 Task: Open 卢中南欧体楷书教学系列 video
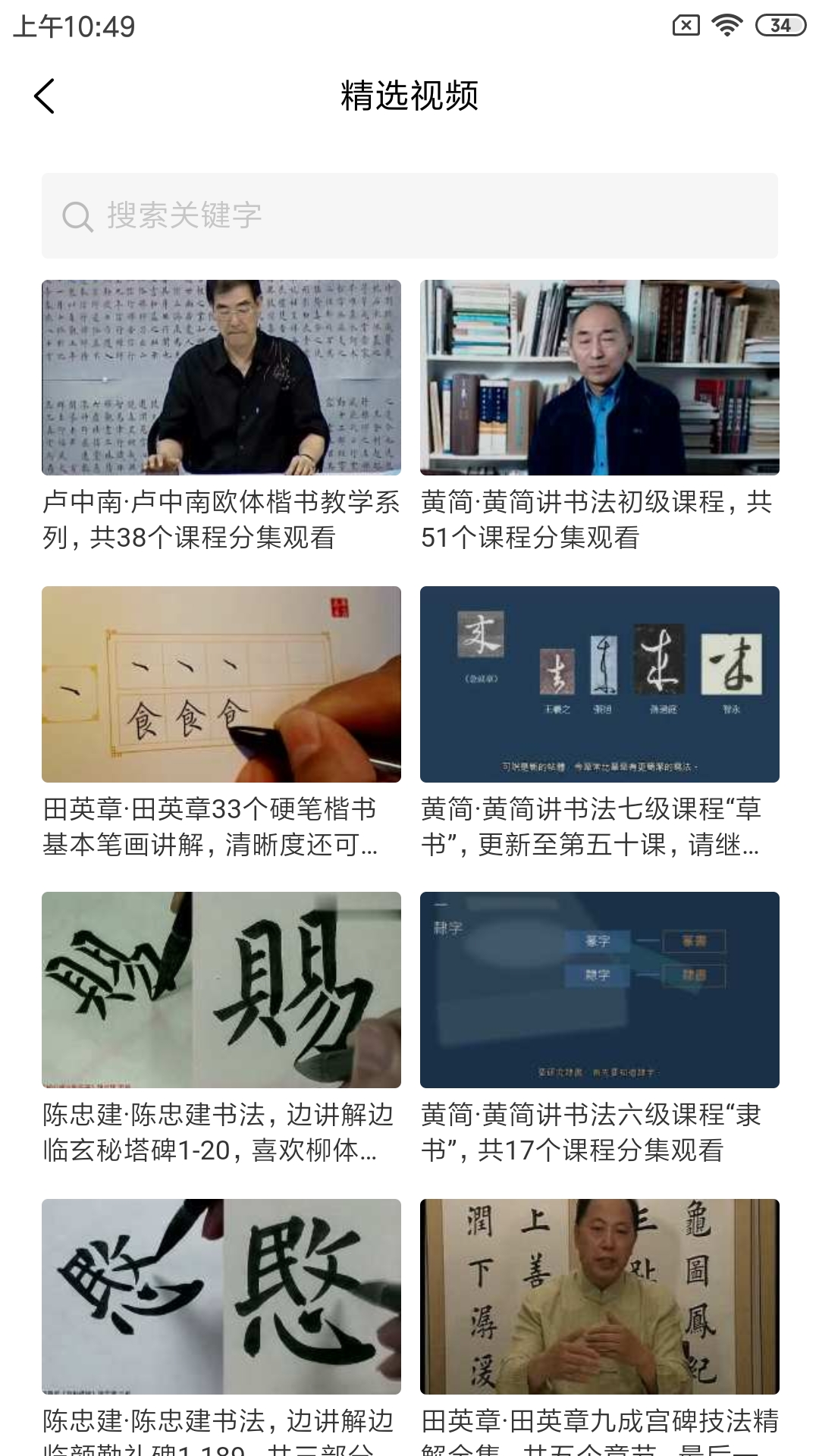coord(221,378)
